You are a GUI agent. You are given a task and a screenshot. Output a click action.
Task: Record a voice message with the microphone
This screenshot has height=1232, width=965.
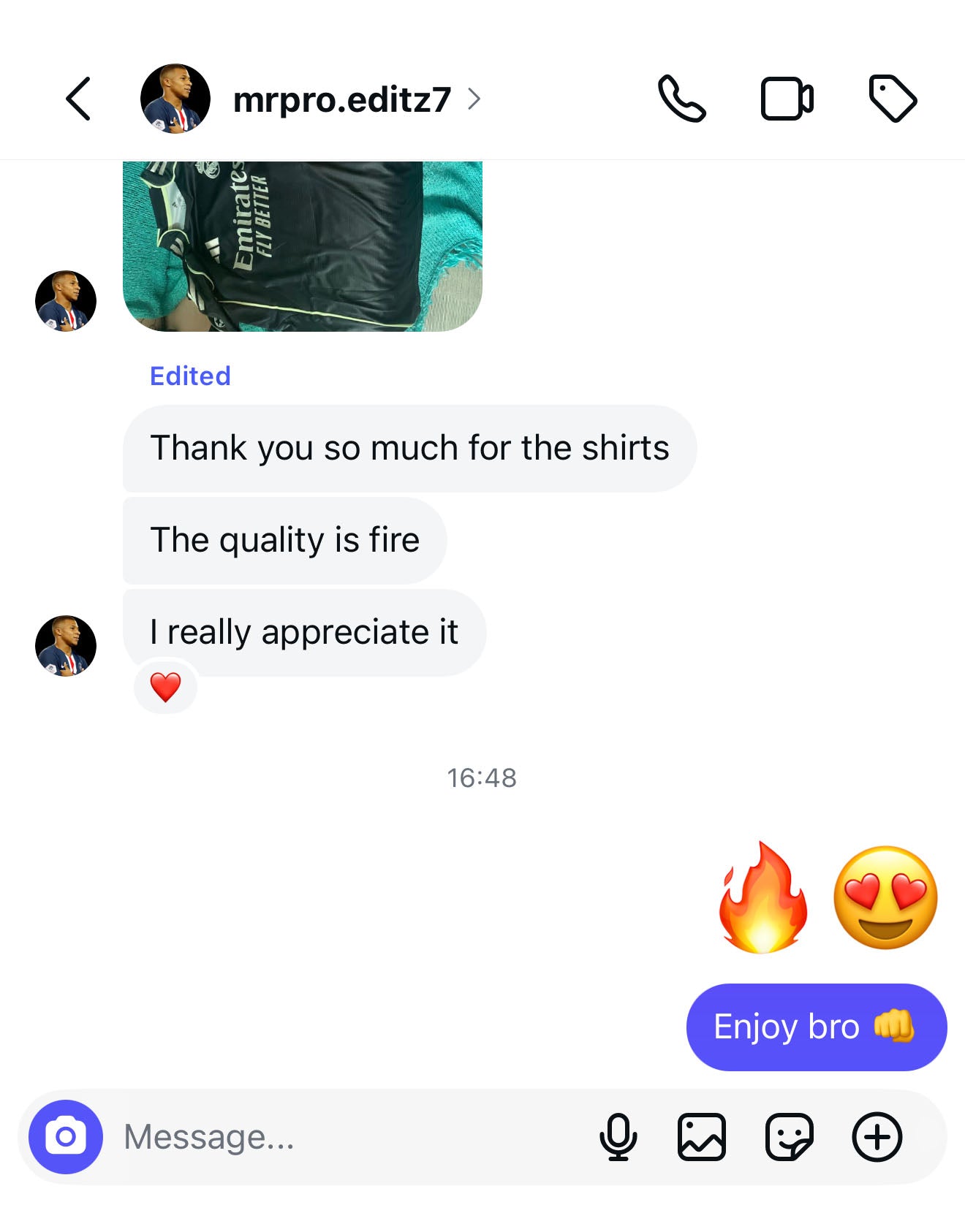pos(618,1136)
